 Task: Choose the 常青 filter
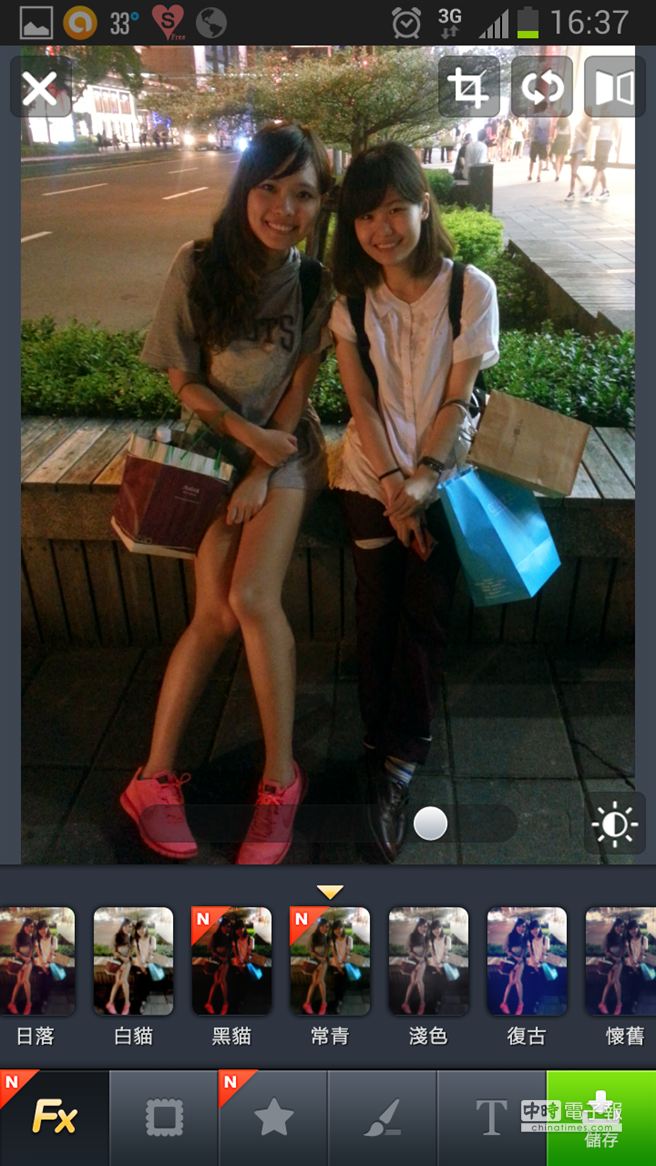[329, 960]
